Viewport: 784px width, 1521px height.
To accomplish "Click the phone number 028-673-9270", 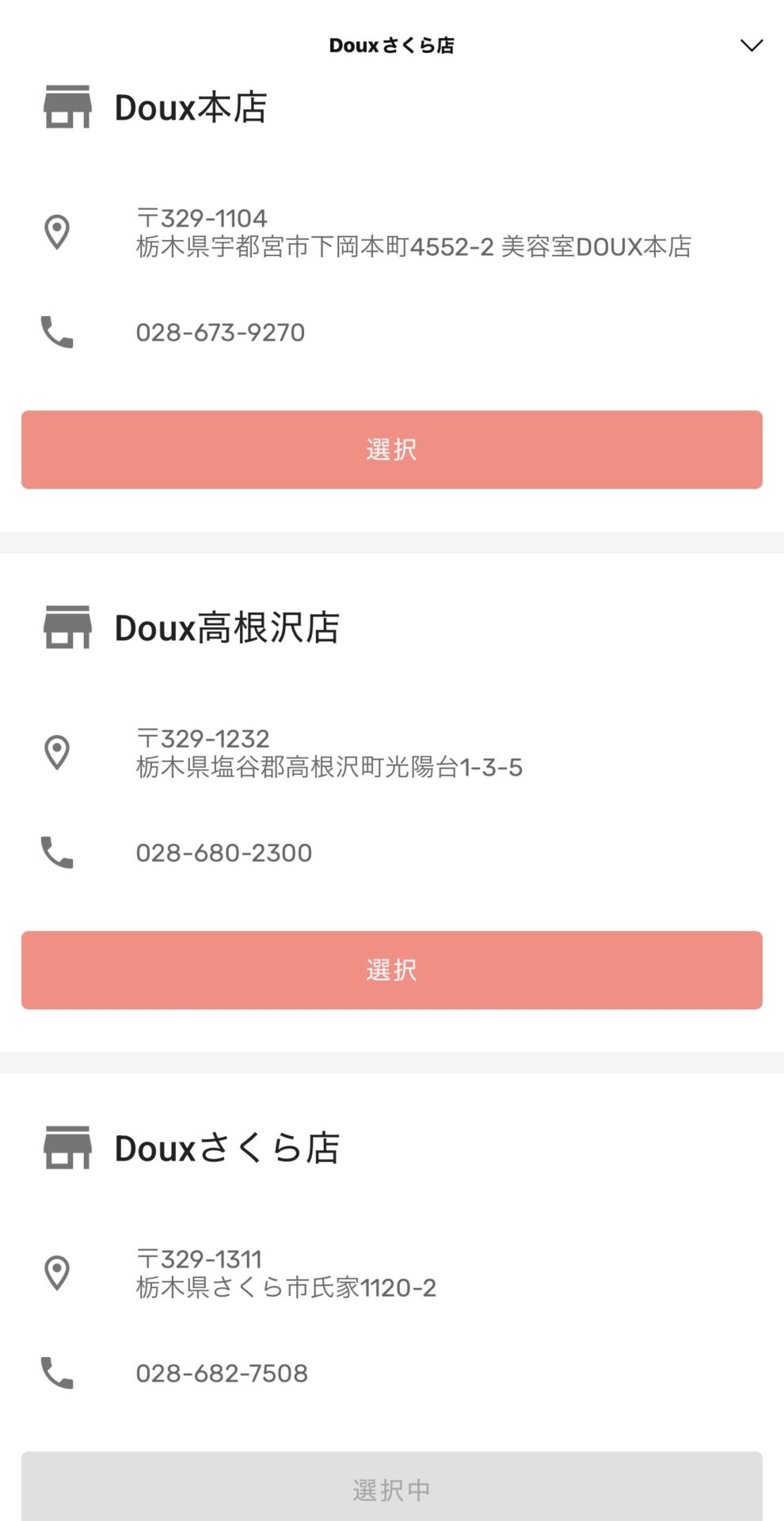I will click(x=221, y=332).
